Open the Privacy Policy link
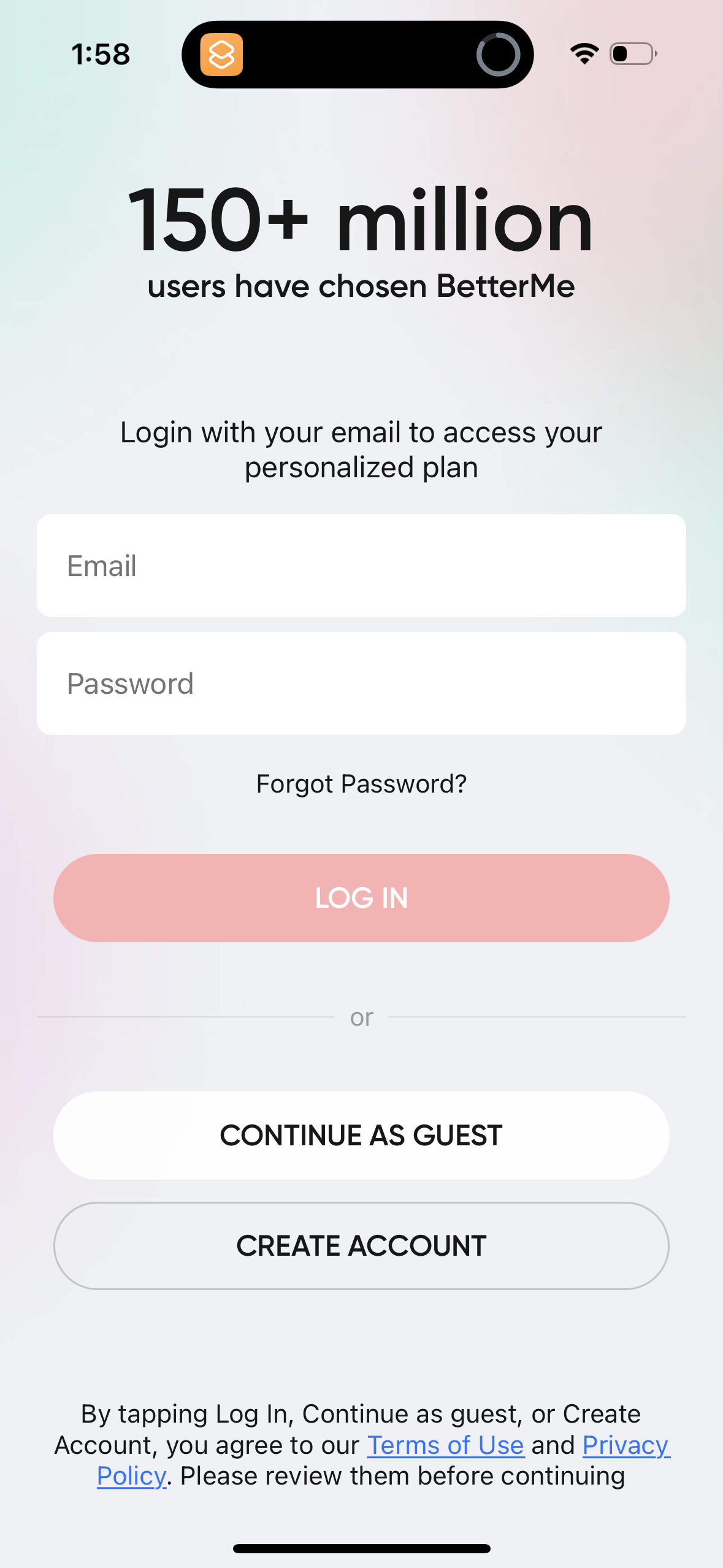The image size is (723, 1568). tap(625, 1445)
